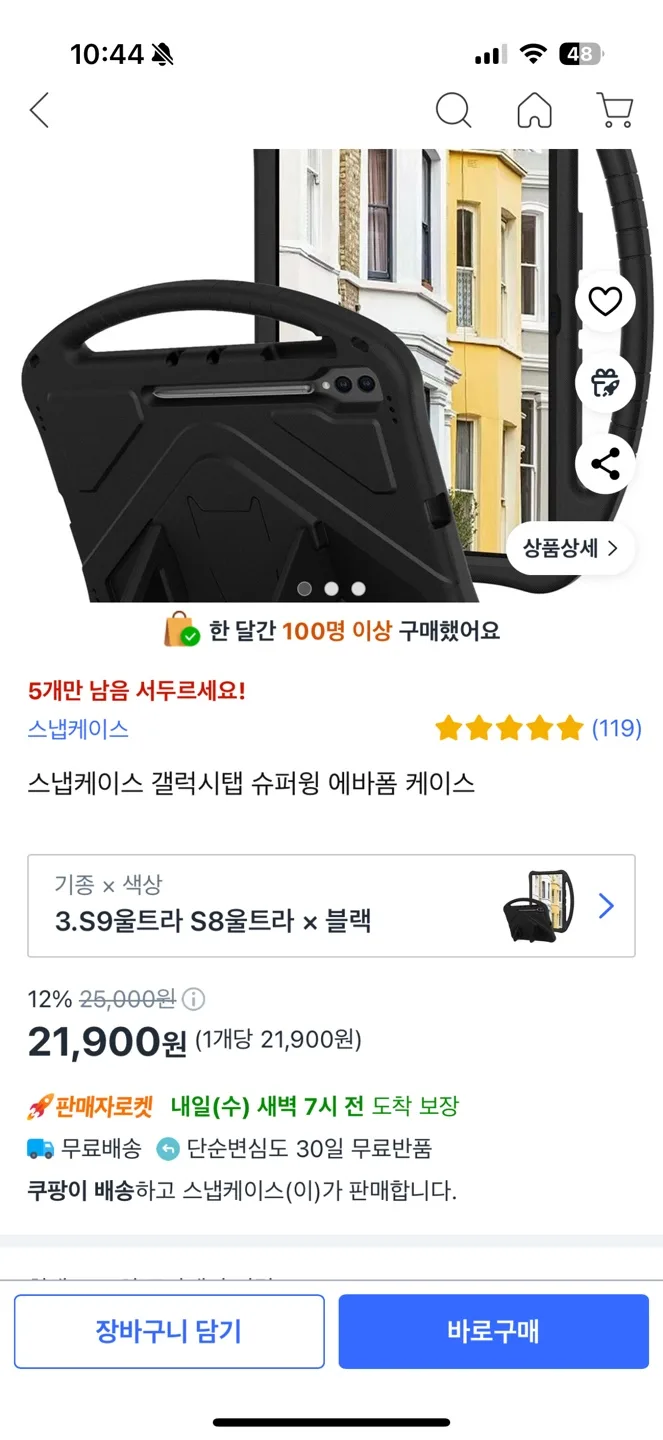663x1440 pixels.
Task: Add this case to wishlist with heart
Action: tap(605, 301)
